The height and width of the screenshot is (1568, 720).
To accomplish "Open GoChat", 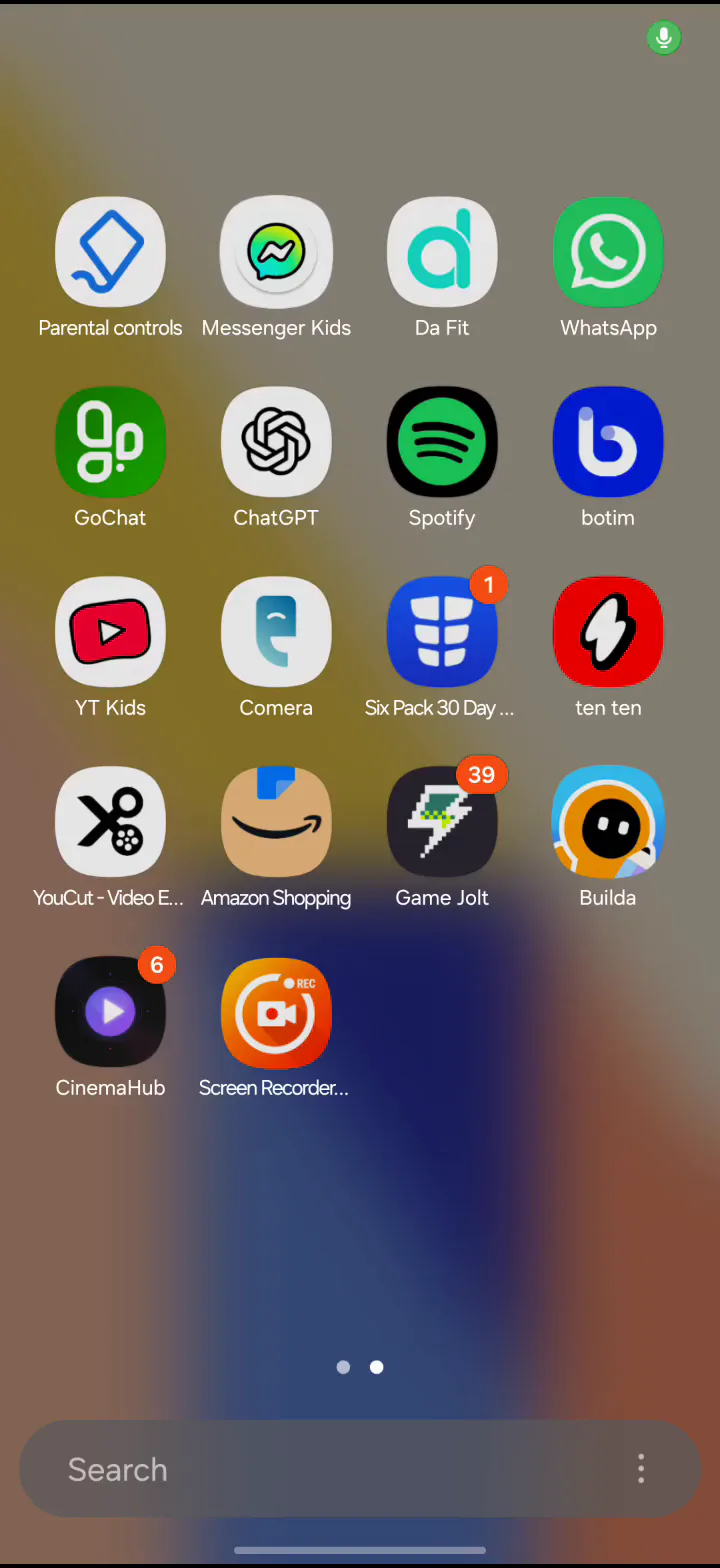I will (x=110, y=442).
